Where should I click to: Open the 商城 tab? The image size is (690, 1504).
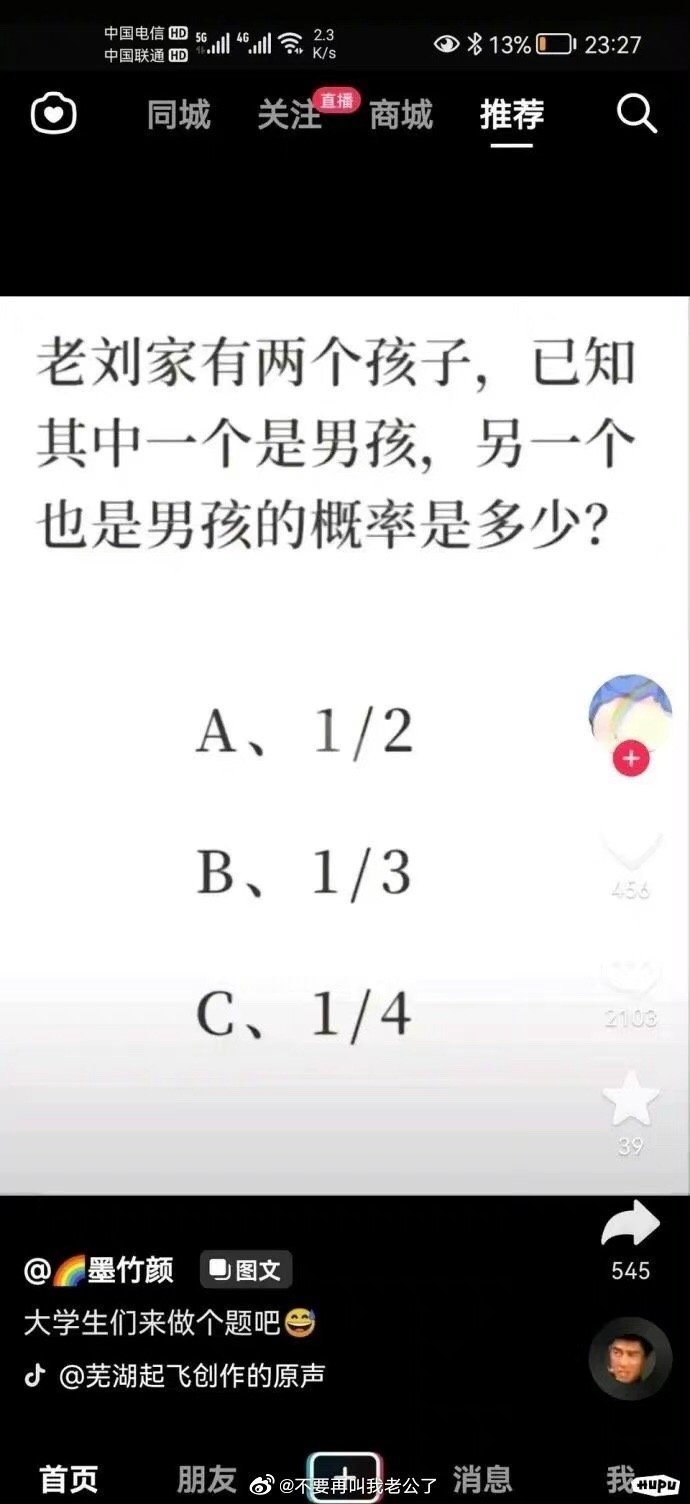coord(401,115)
